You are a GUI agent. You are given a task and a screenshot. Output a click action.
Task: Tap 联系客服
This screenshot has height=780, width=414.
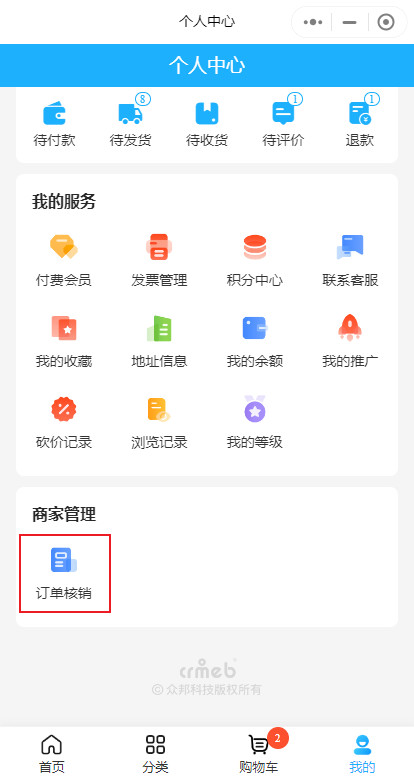pyautogui.click(x=350, y=261)
